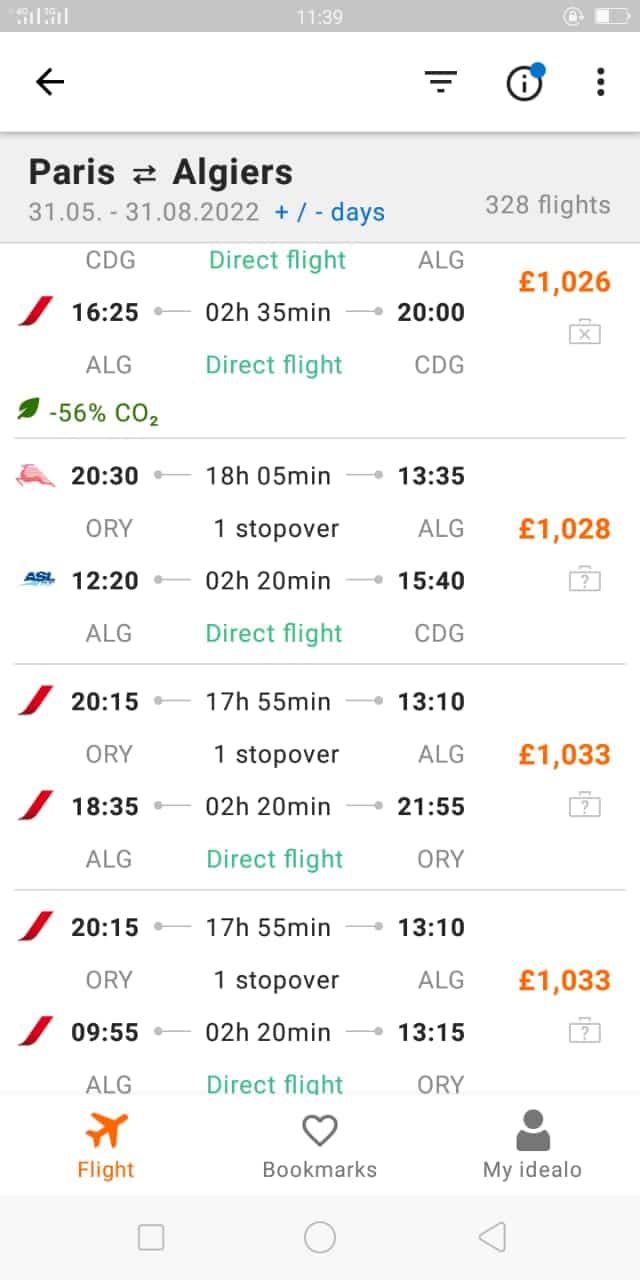Switch to the Bookmarks tab
Viewport: 640px width, 1280px height.
point(320,1146)
